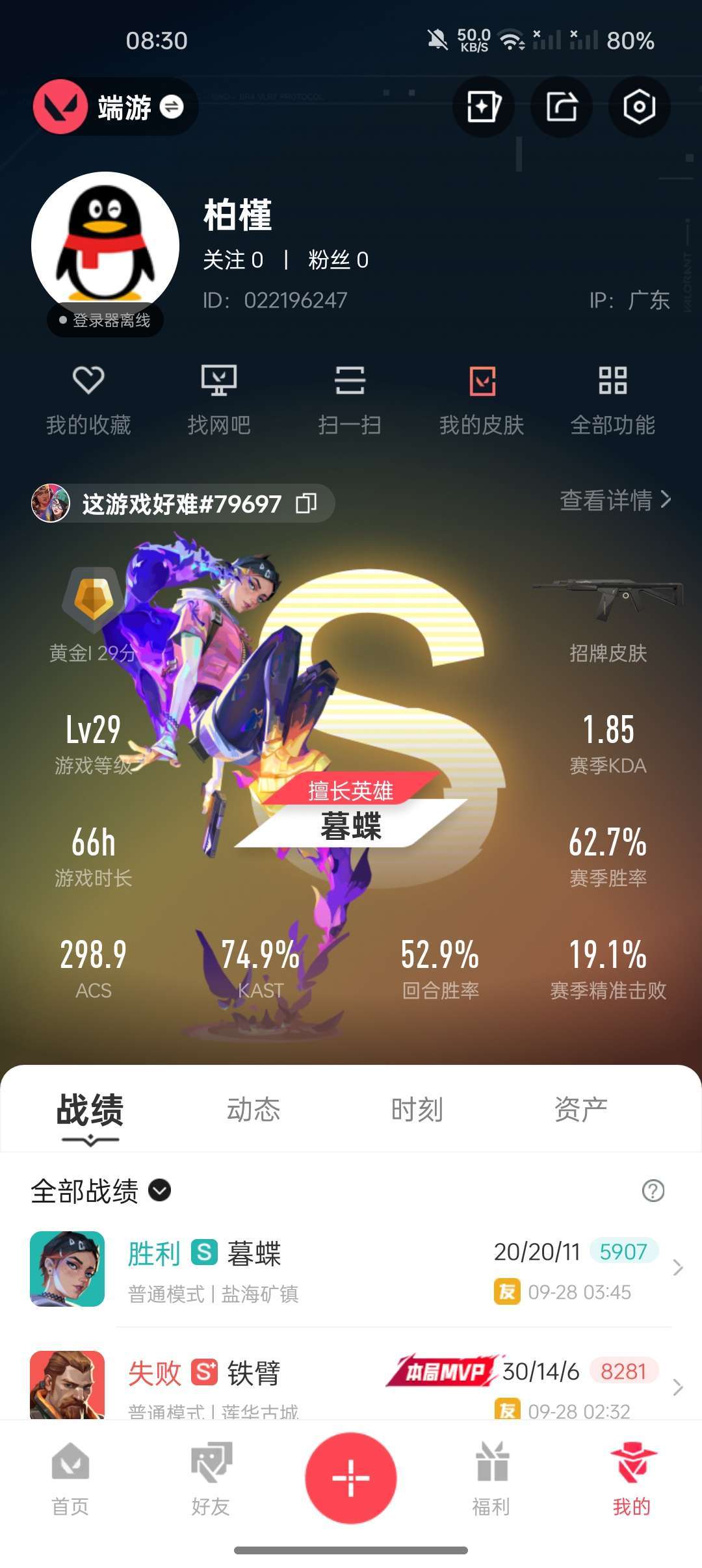The image size is (702, 1568).
Task: Open 我的皮肤 skins
Action: [x=482, y=399]
